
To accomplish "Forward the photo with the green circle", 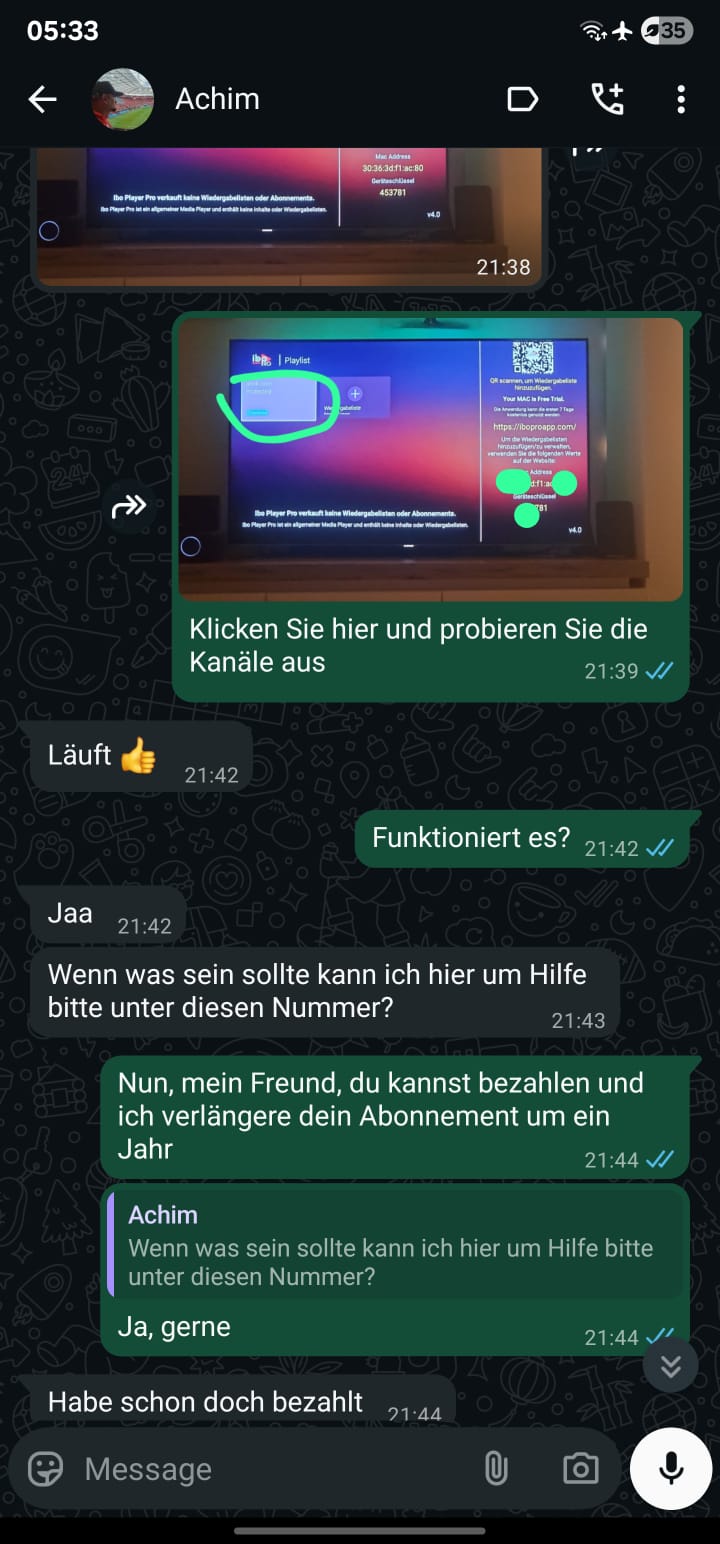I will [x=130, y=507].
